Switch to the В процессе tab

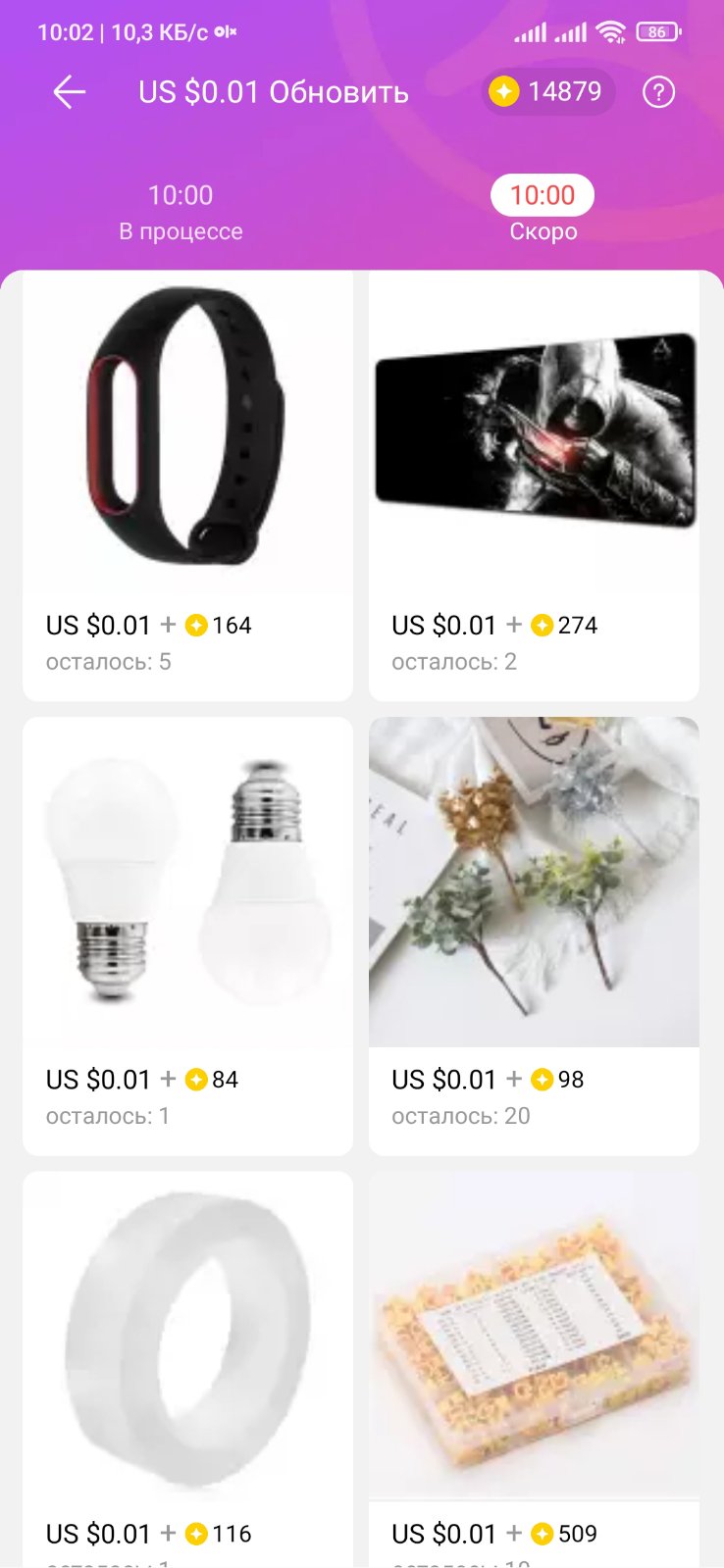click(x=181, y=212)
